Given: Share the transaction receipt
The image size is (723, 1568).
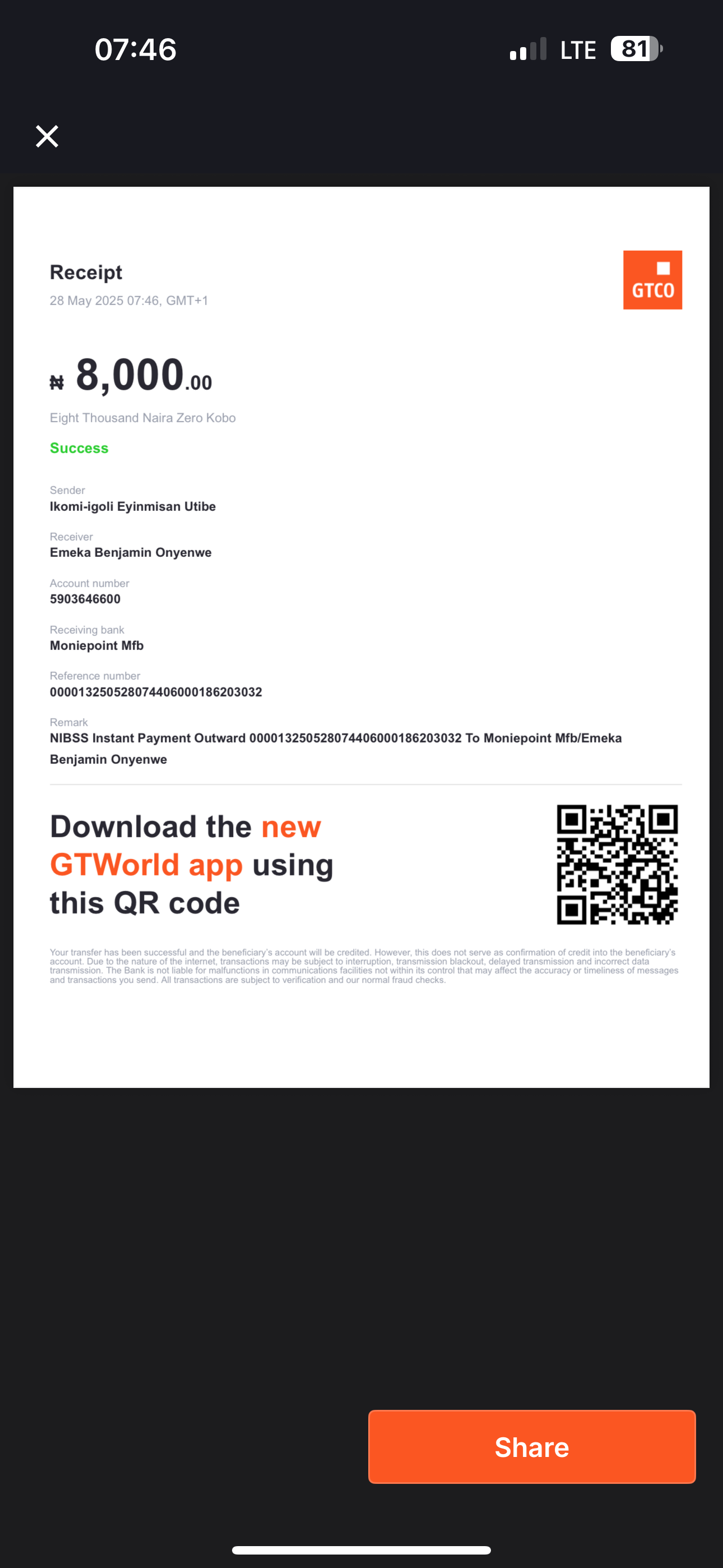Looking at the screenshot, I should coord(531,1446).
